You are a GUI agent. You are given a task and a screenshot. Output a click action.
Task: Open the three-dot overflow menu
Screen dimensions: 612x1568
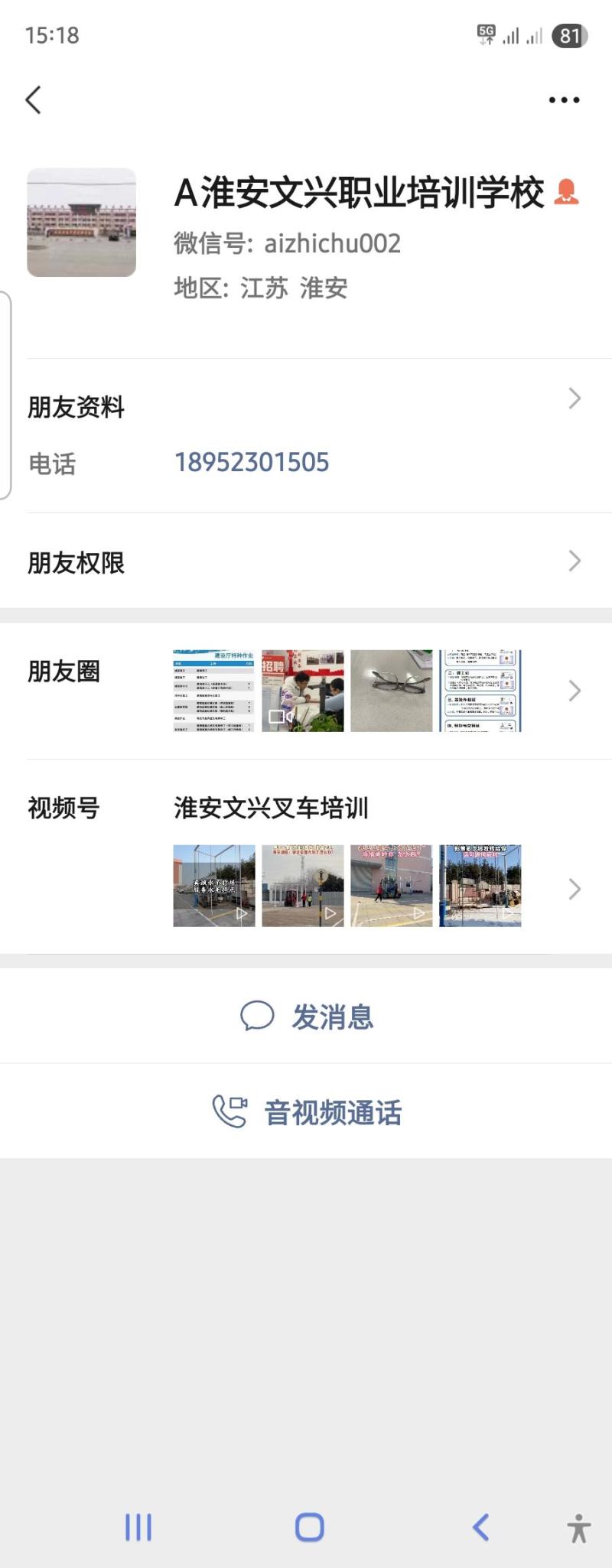pos(564,100)
